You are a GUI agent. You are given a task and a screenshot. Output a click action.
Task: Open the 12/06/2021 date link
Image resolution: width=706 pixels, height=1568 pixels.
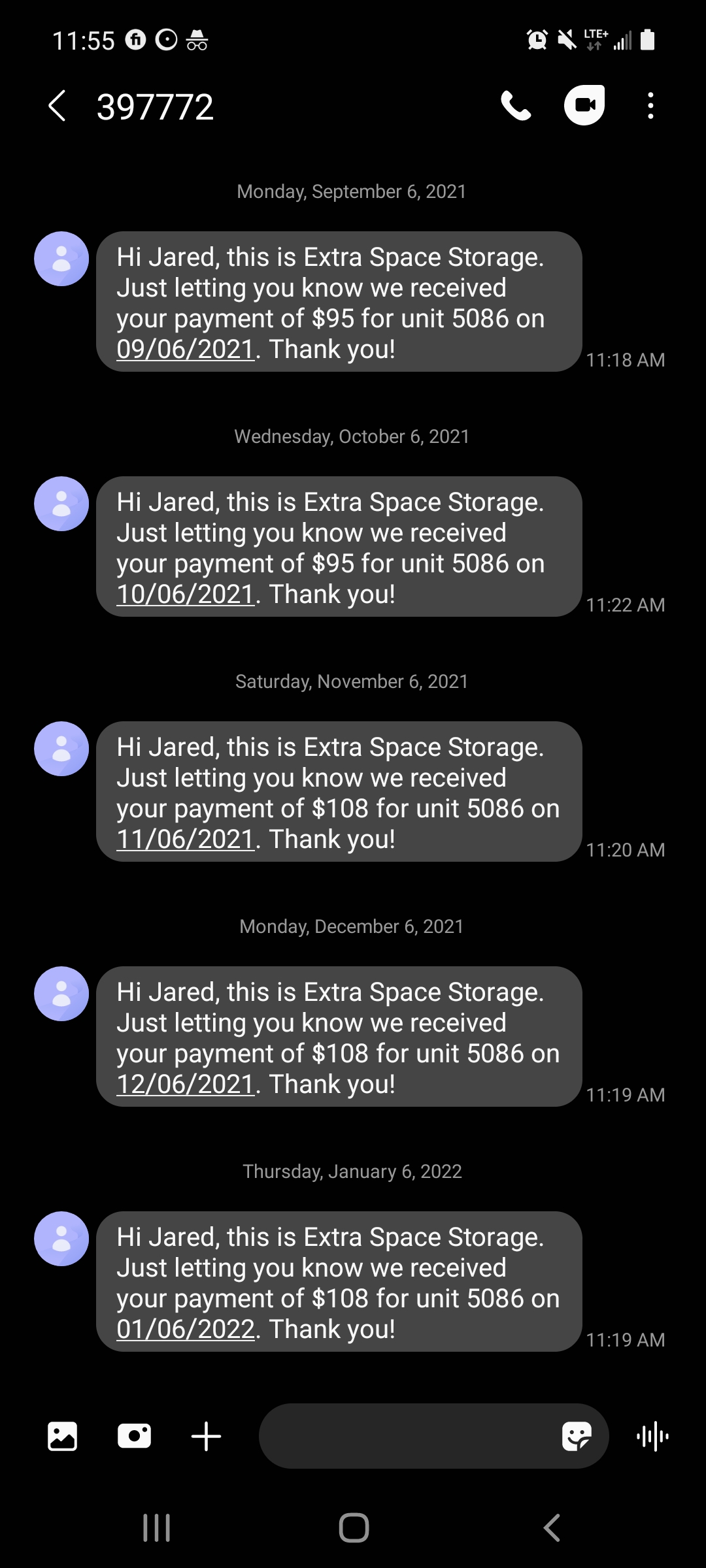[x=185, y=1085]
